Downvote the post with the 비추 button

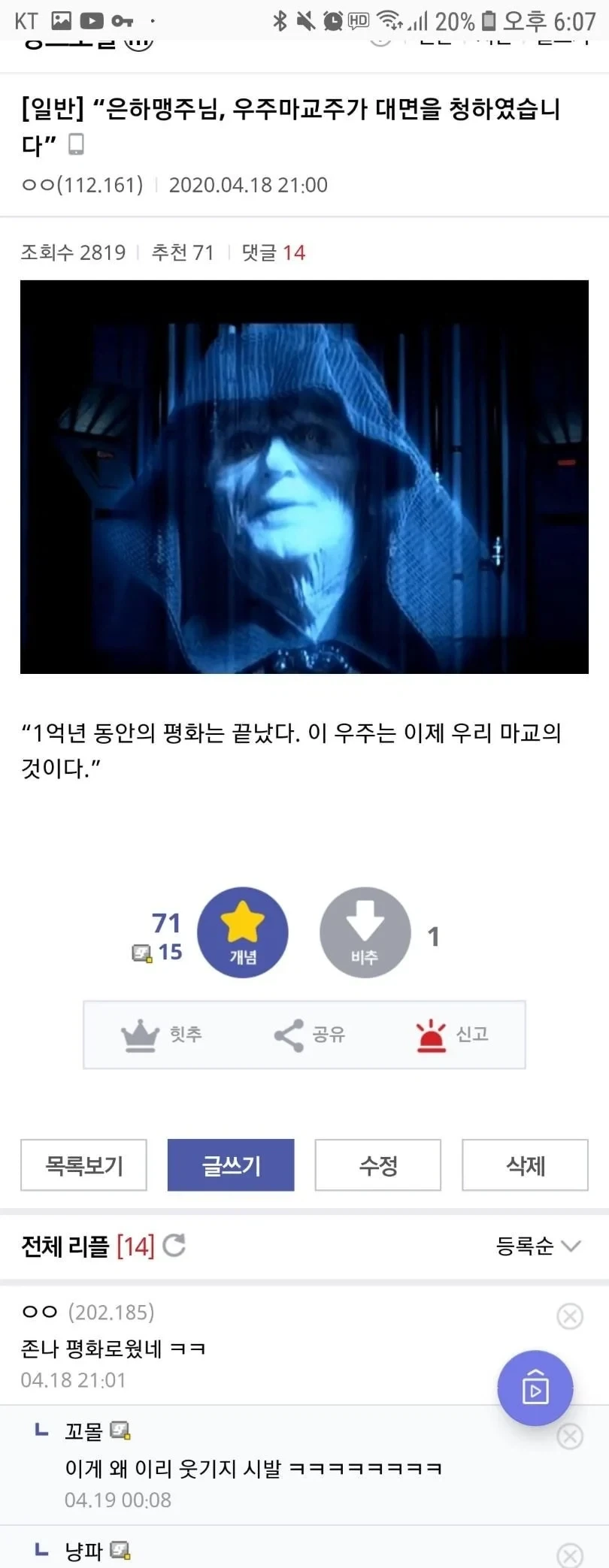365,932
